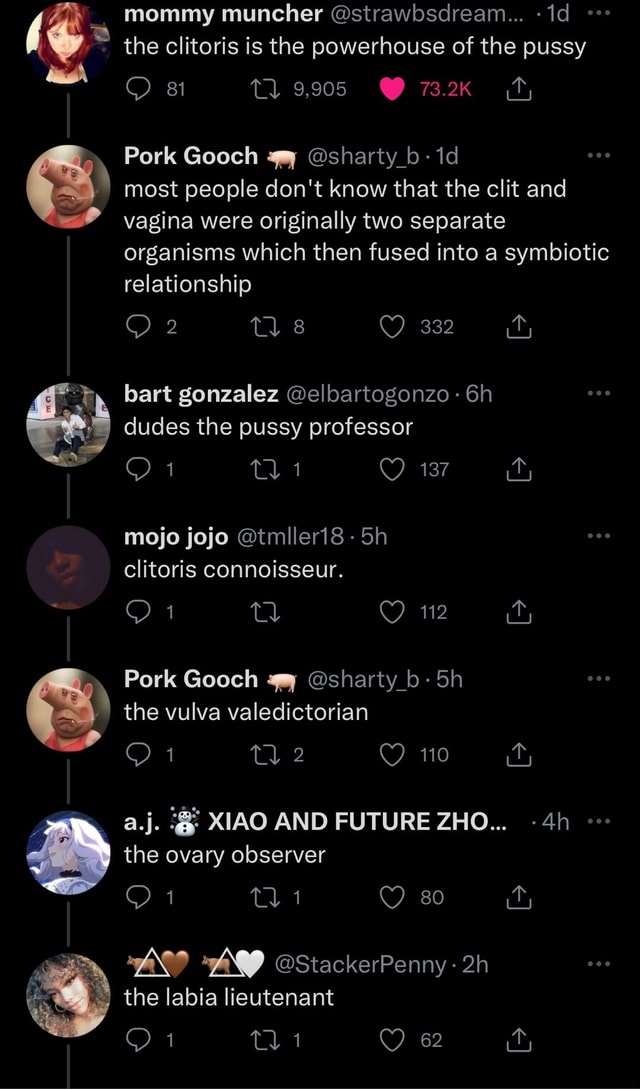Like mojo jojo's reply
This screenshot has height=1089, width=640.
tap(393, 612)
